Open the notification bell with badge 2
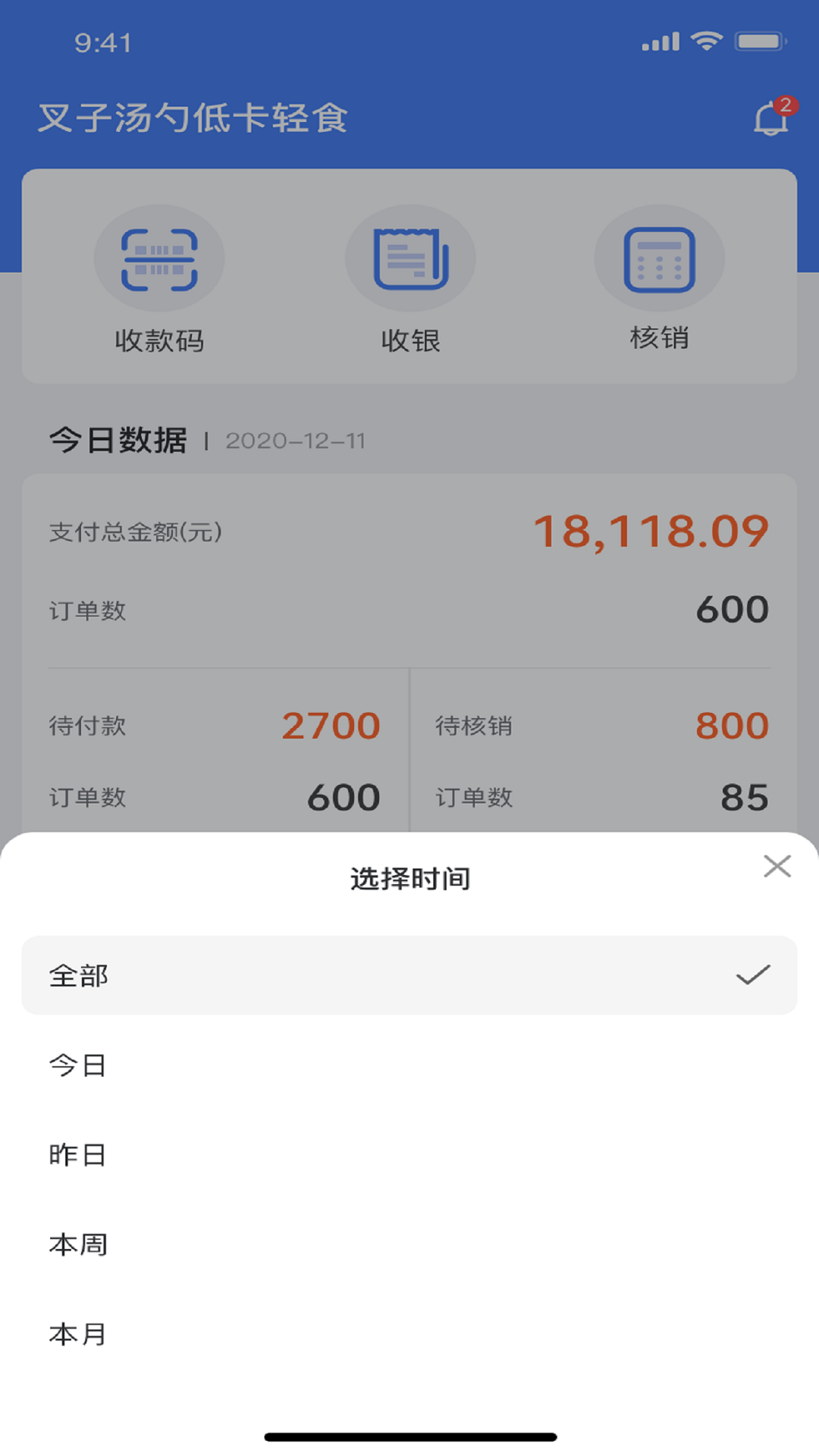The height and width of the screenshot is (1456, 819). (771, 115)
